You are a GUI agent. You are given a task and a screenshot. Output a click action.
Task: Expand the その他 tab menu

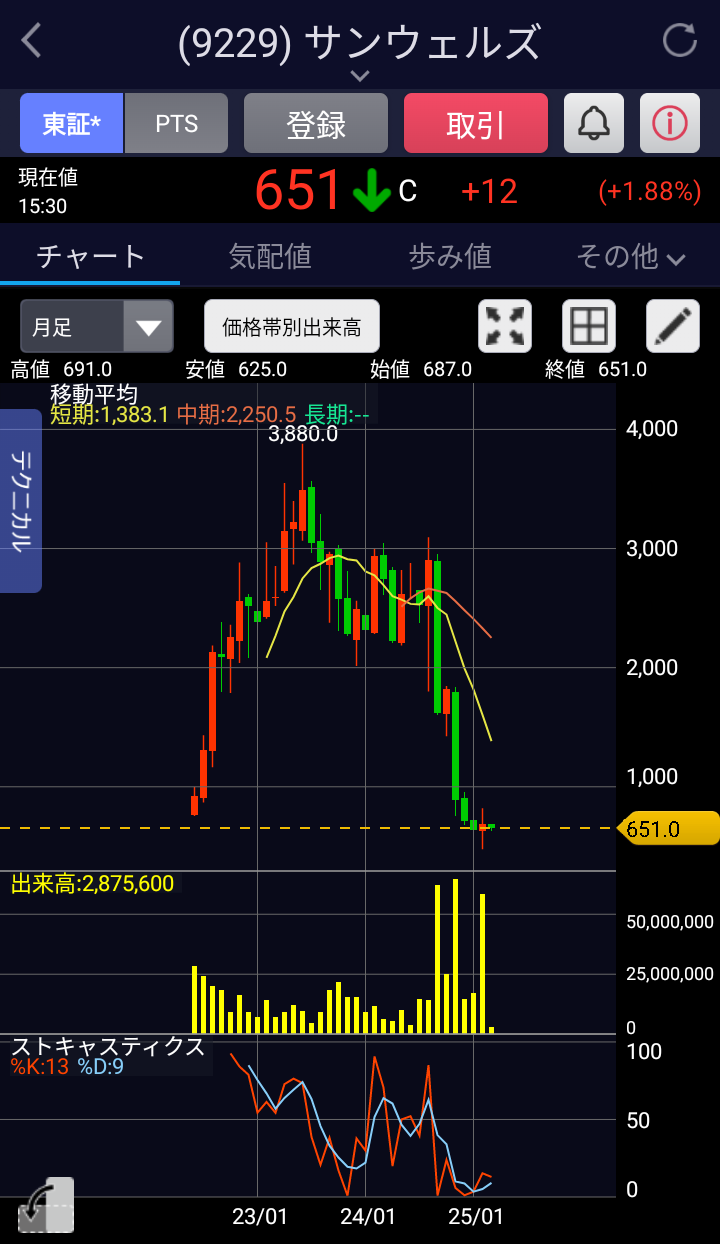[630, 257]
